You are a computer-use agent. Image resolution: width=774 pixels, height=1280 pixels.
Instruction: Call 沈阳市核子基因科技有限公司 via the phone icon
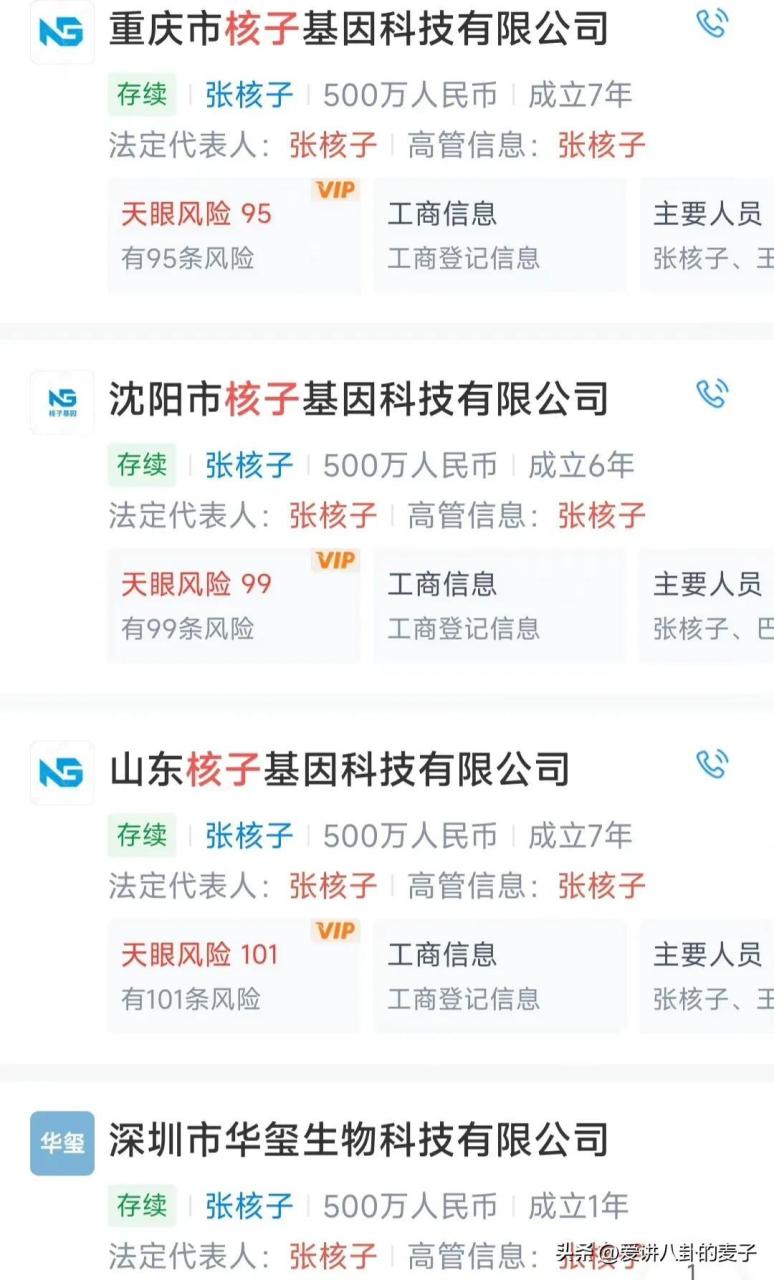[x=712, y=393]
